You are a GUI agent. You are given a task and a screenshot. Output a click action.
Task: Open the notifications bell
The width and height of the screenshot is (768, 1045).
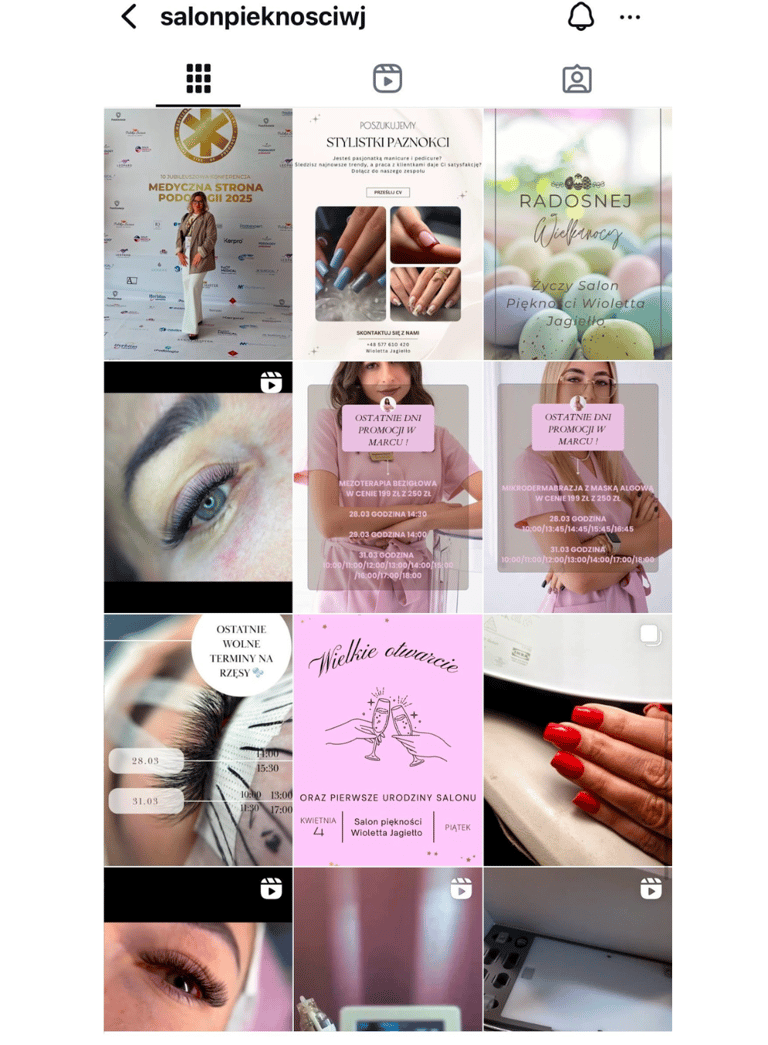[580, 17]
